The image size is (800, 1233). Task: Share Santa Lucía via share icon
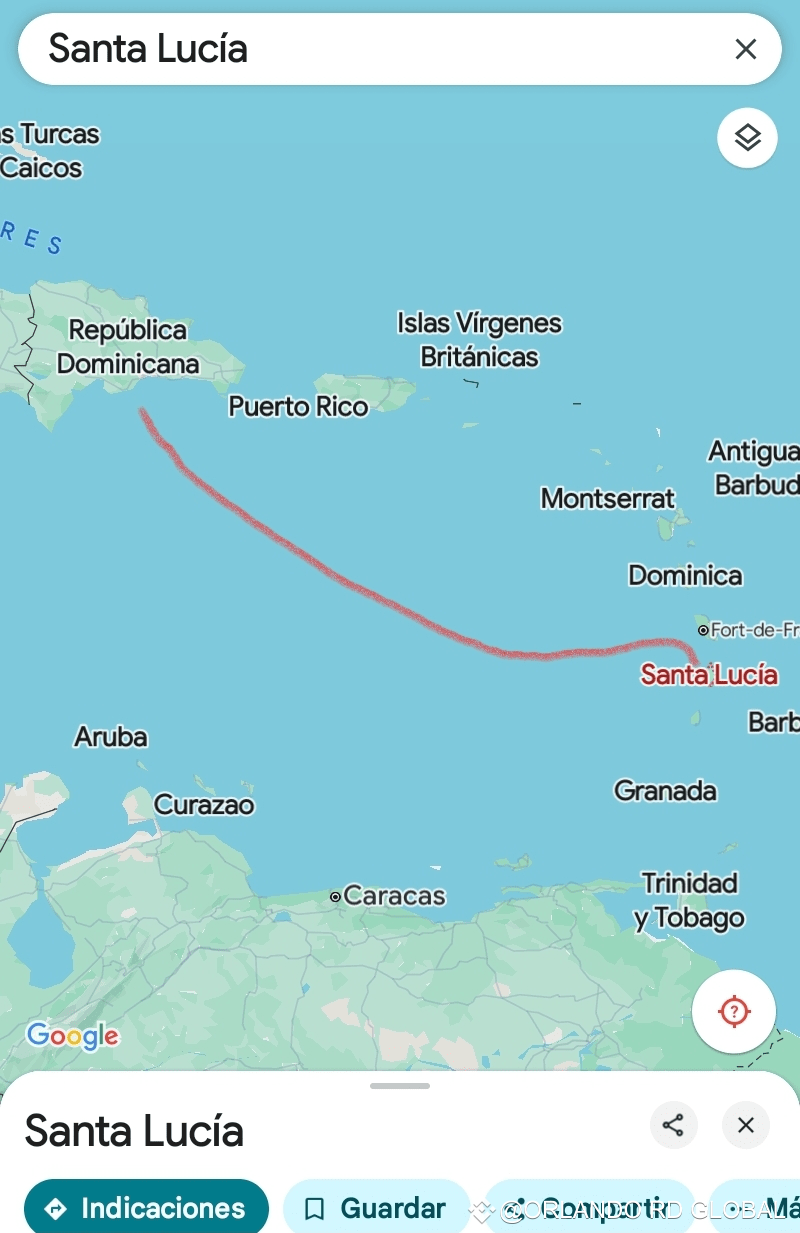click(673, 1125)
